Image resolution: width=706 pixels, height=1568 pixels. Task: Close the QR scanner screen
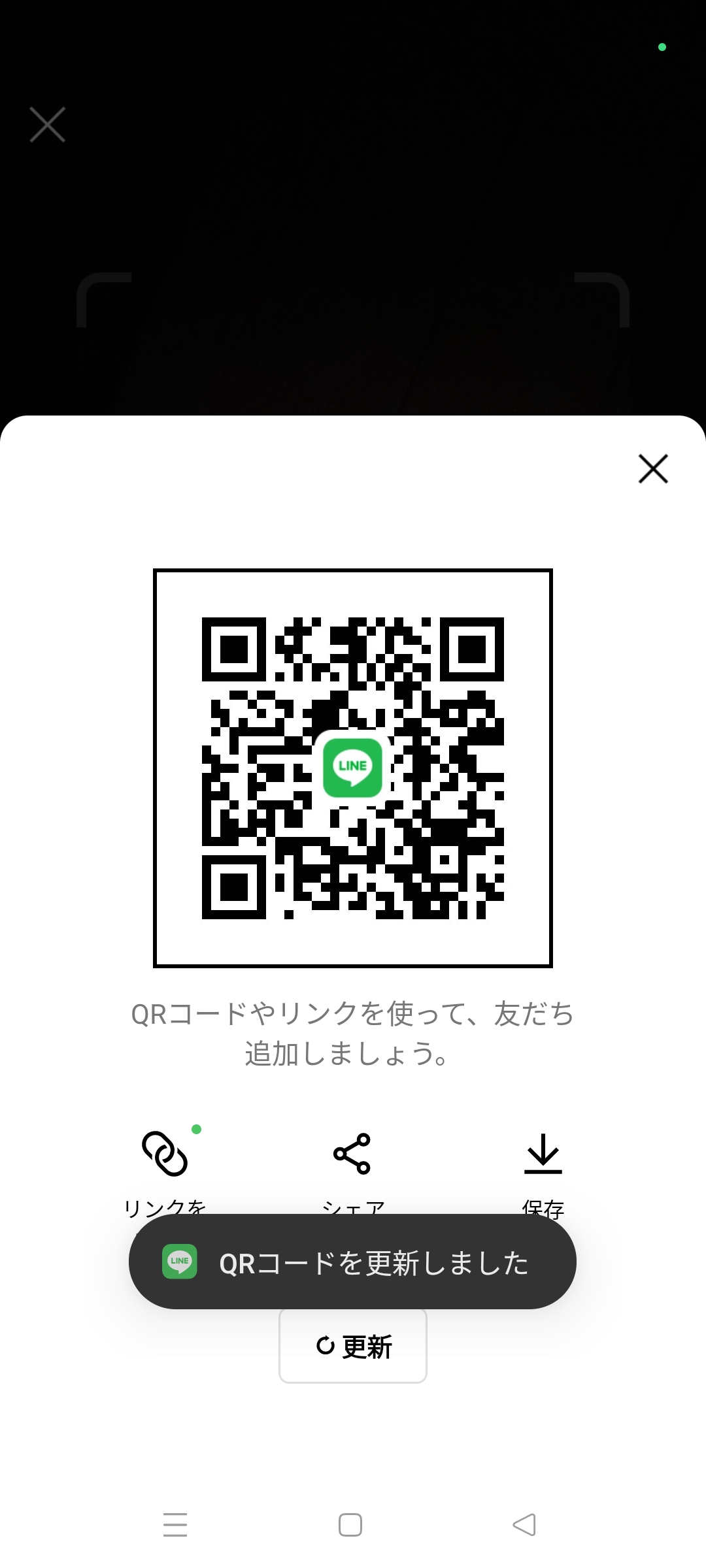[48, 124]
